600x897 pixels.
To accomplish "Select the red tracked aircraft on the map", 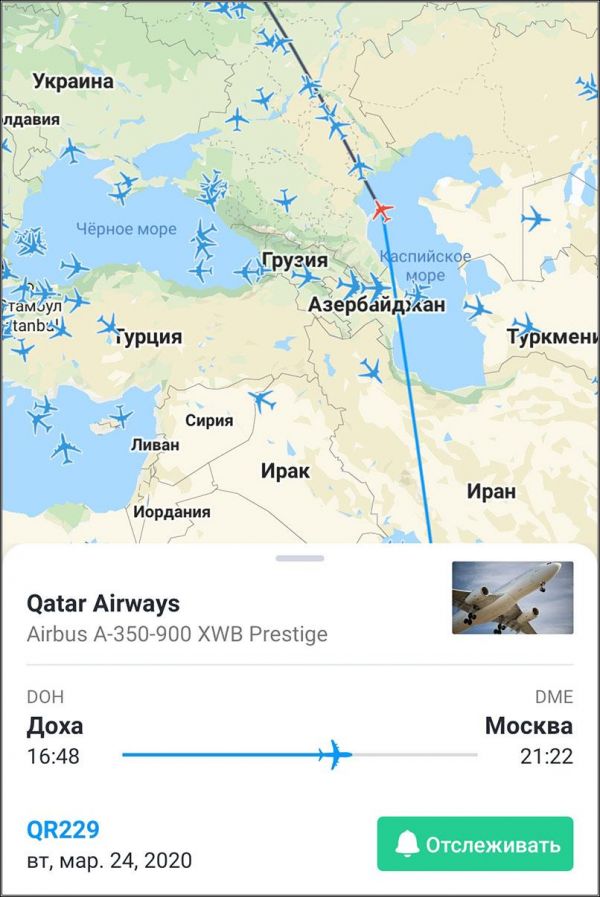I will click(x=382, y=210).
